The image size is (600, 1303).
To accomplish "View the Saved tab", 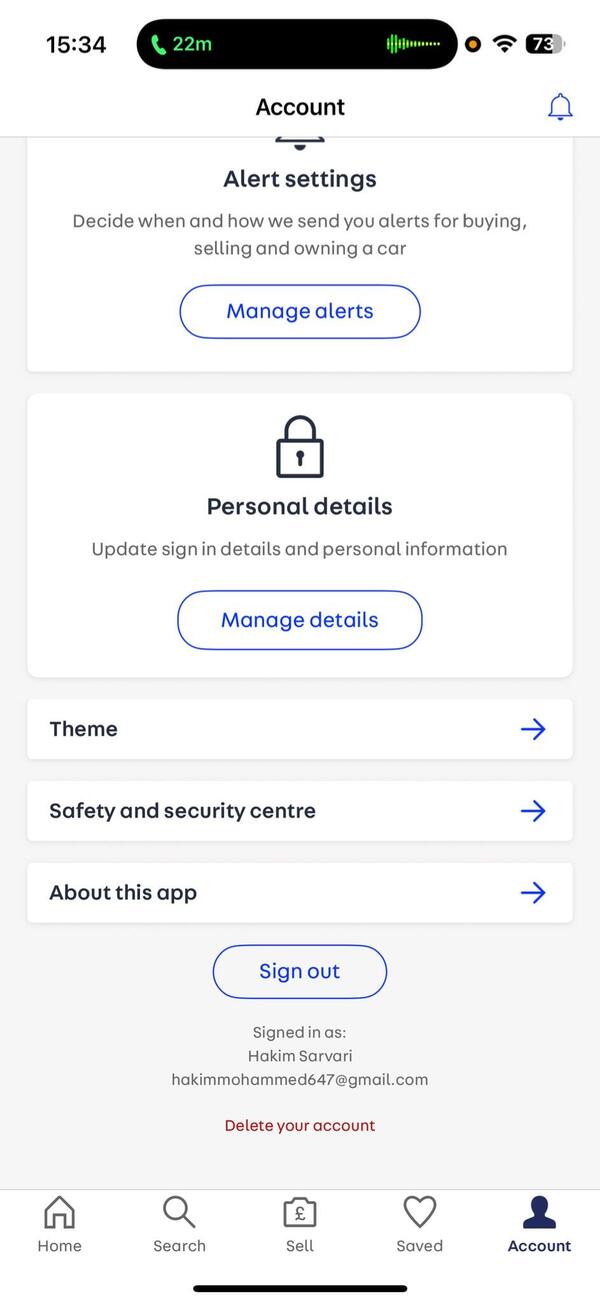I will tap(420, 1225).
